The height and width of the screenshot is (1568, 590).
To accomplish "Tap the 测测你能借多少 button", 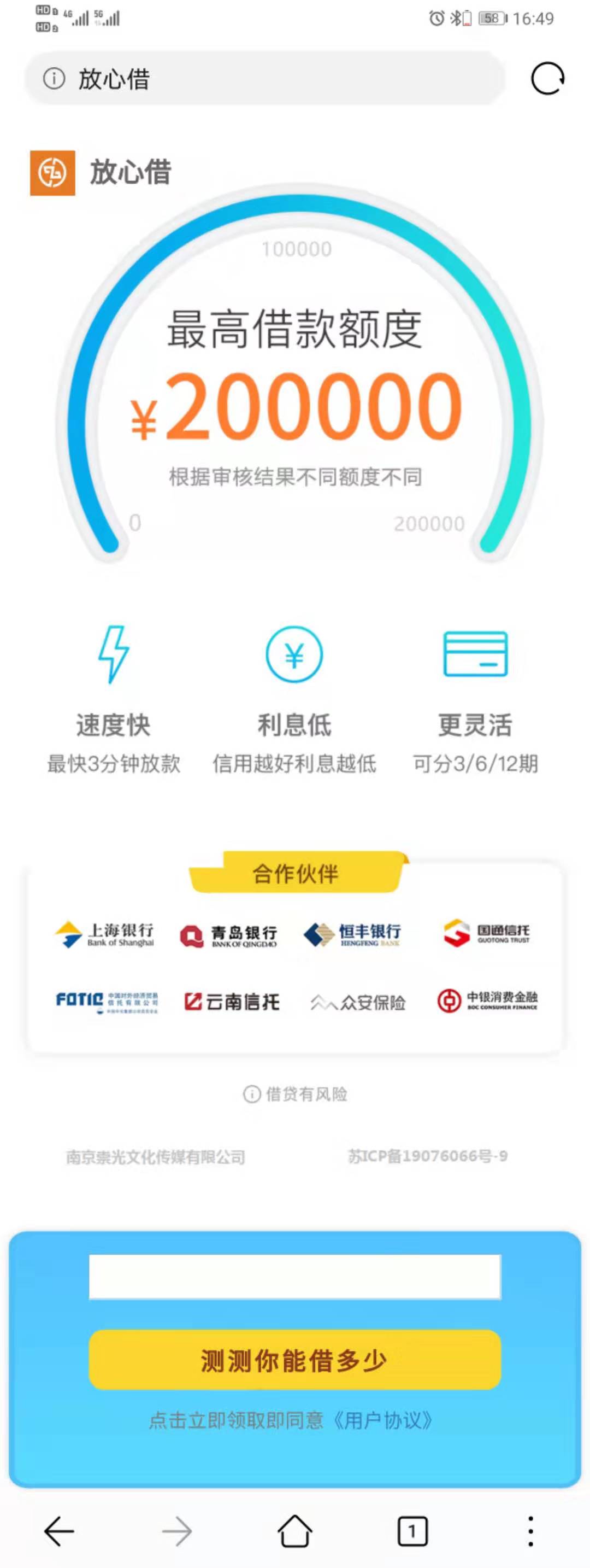I will 295,1360.
